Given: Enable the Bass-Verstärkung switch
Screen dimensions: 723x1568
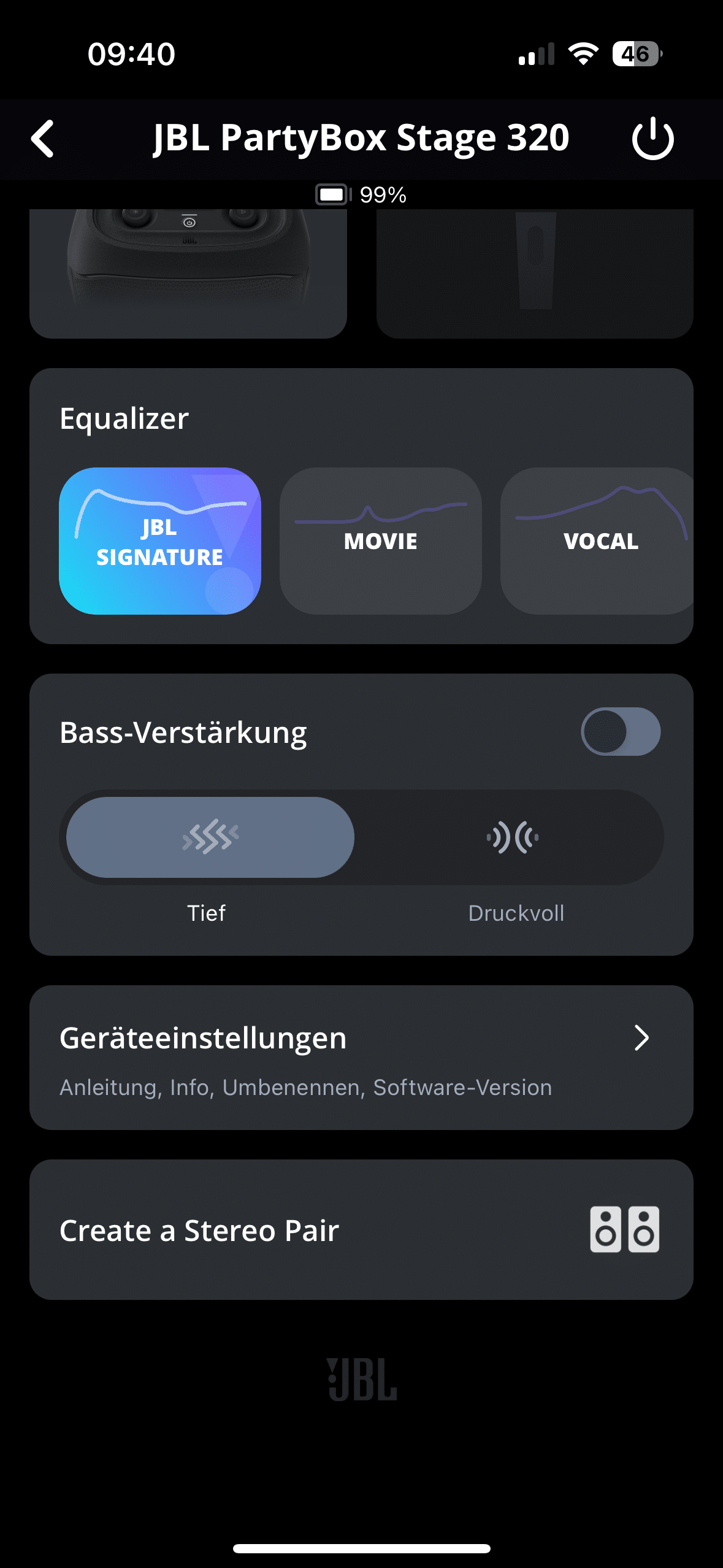Looking at the screenshot, I should tap(621, 731).
